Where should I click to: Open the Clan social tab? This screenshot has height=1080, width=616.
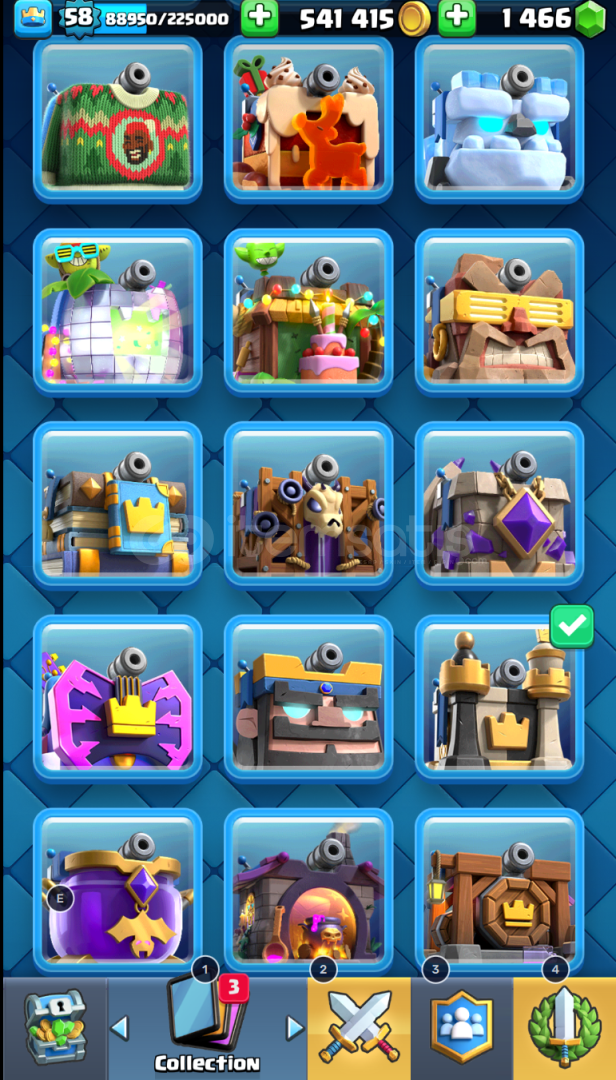(x=462, y=1026)
